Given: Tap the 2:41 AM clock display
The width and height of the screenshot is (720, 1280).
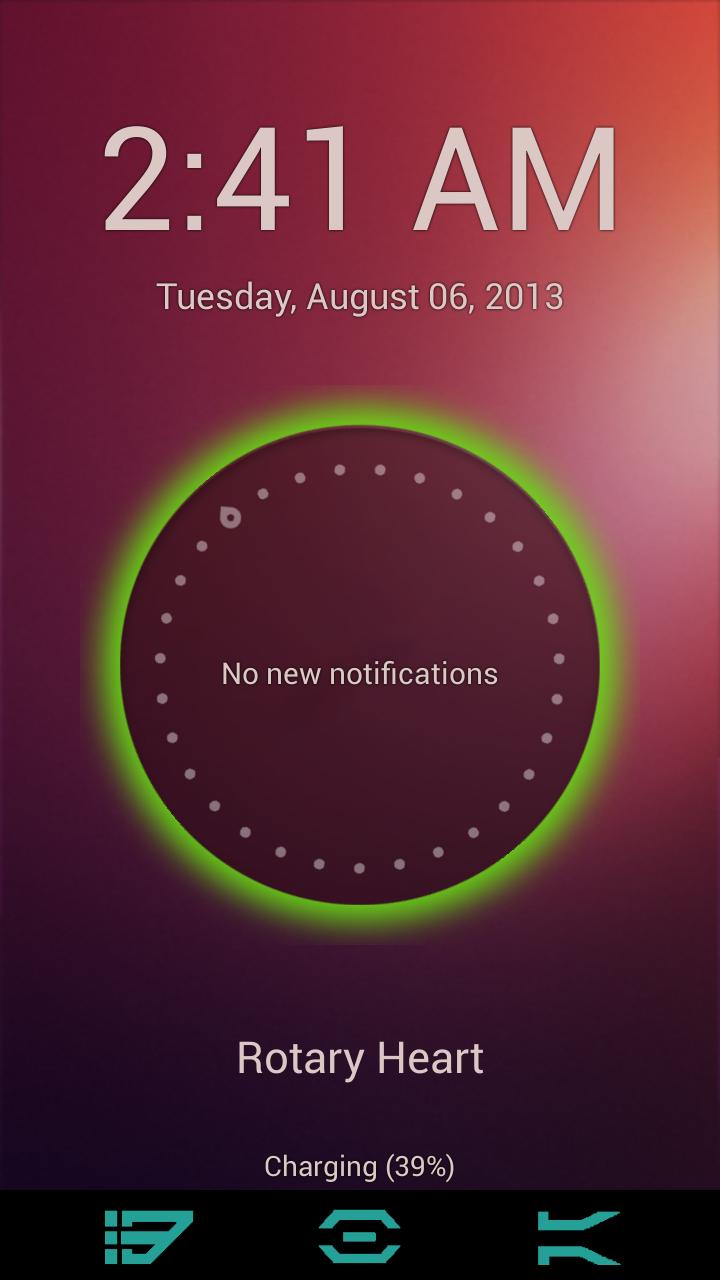Looking at the screenshot, I should (360, 180).
